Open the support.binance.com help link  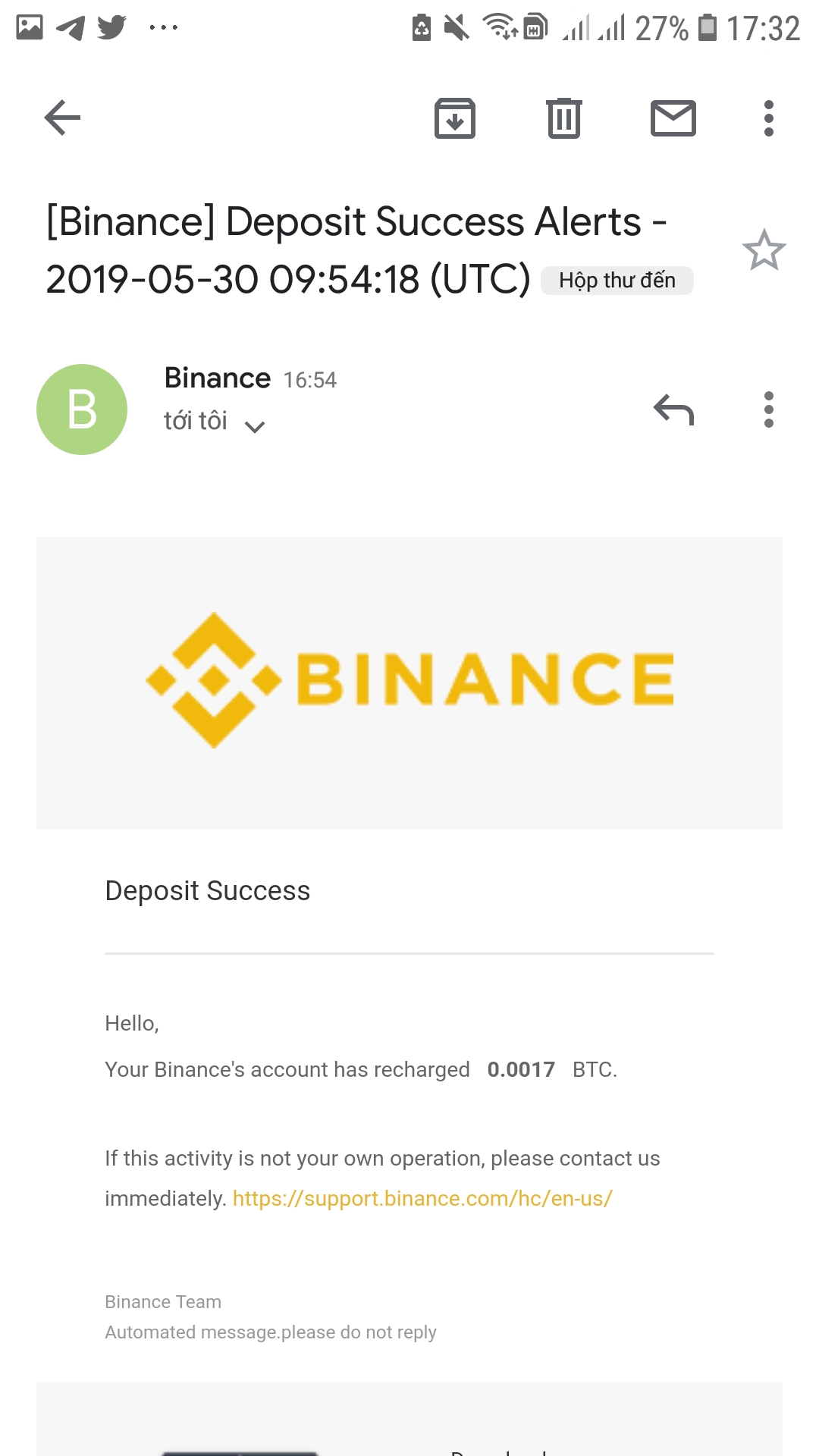click(422, 1198)
